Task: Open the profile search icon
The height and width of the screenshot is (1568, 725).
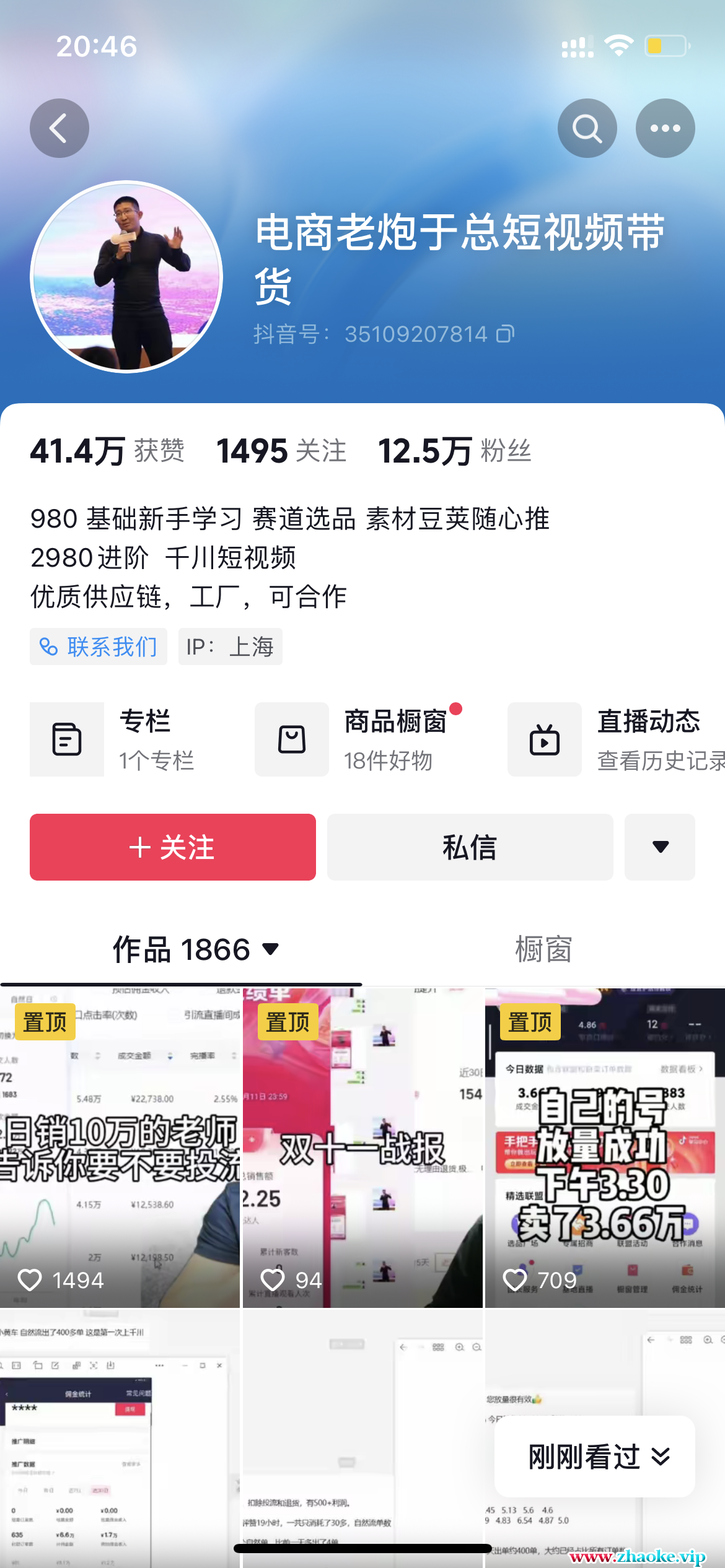Action: tap(587, 128)
